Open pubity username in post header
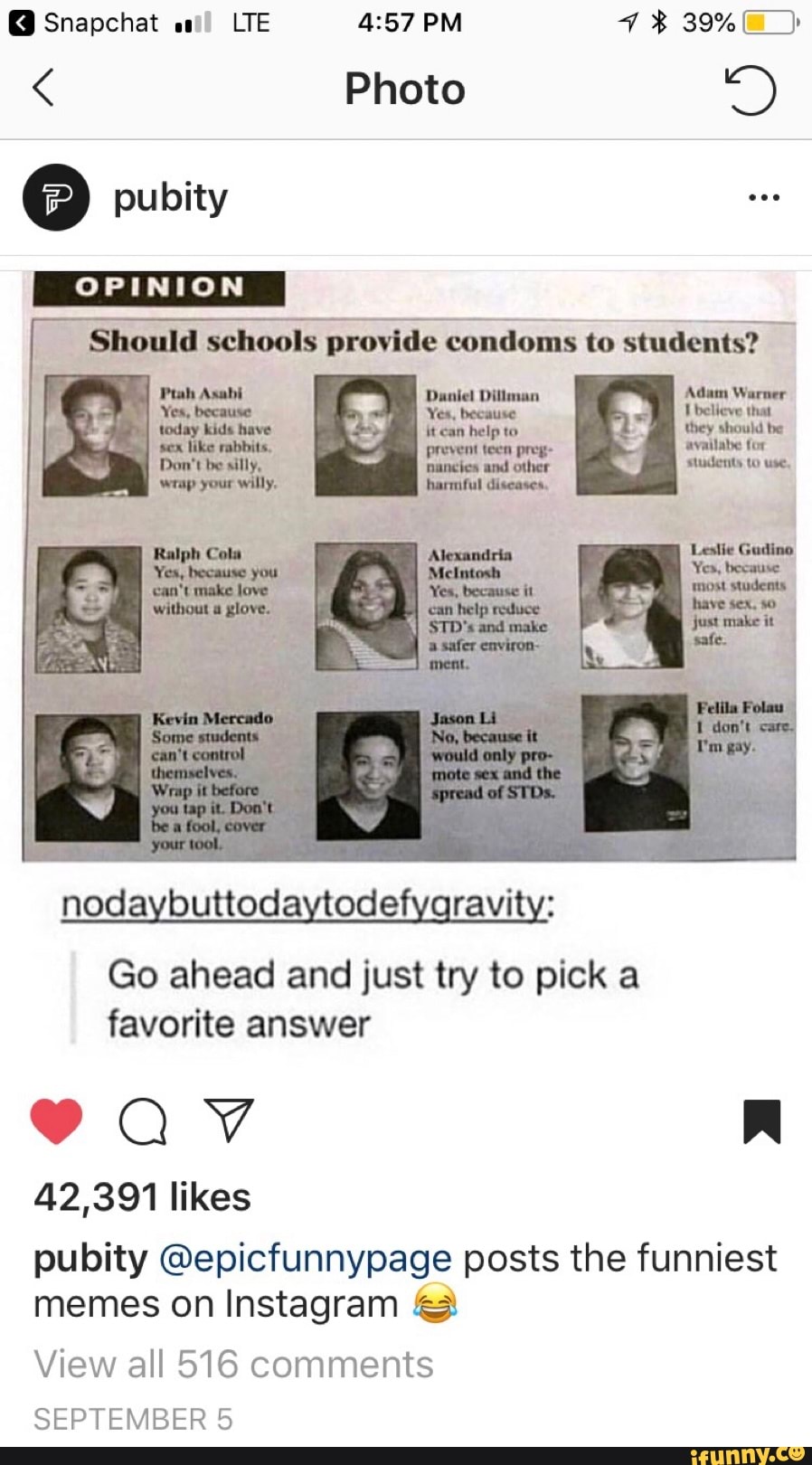The image size is (812, 1465). (x=171, y=197)
